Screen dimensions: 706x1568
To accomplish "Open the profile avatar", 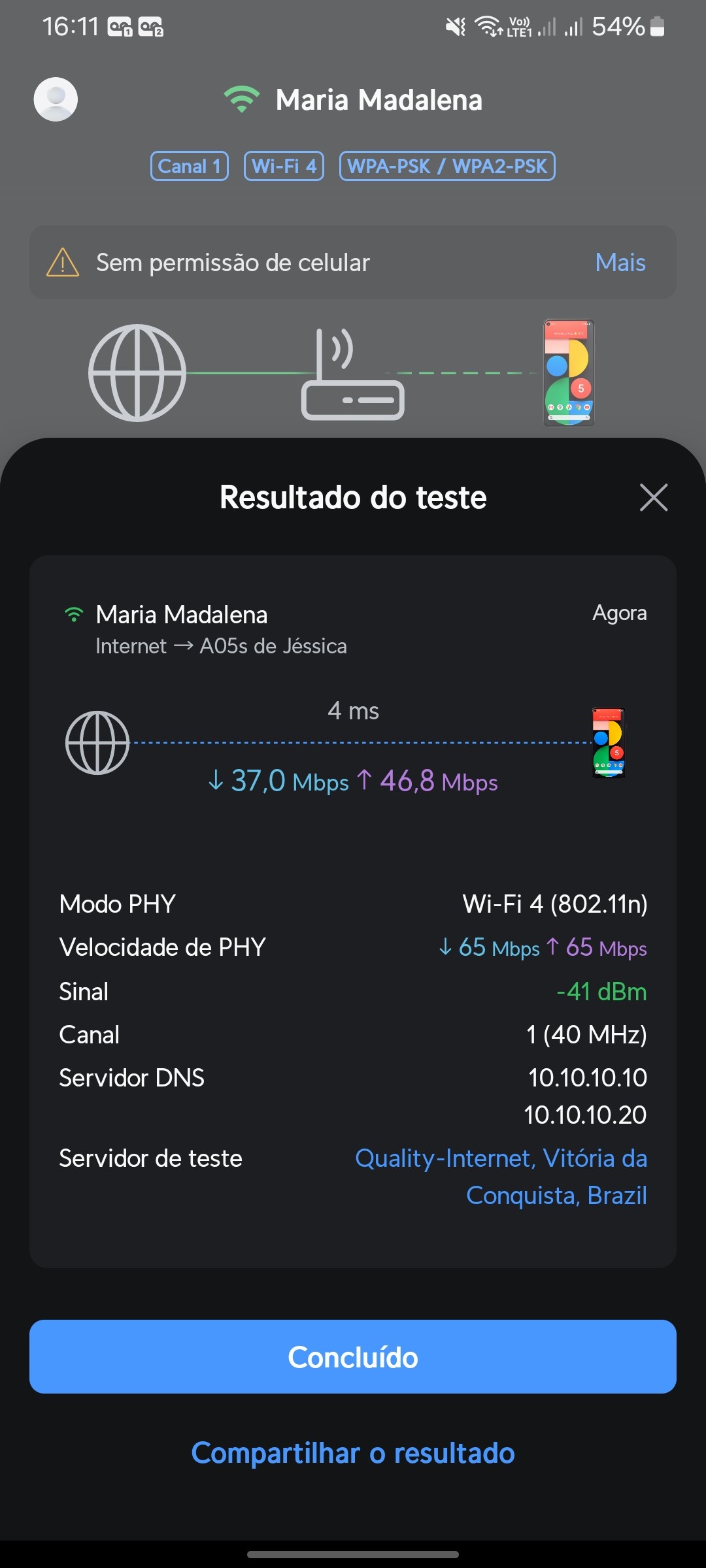I will pos(56,99).
